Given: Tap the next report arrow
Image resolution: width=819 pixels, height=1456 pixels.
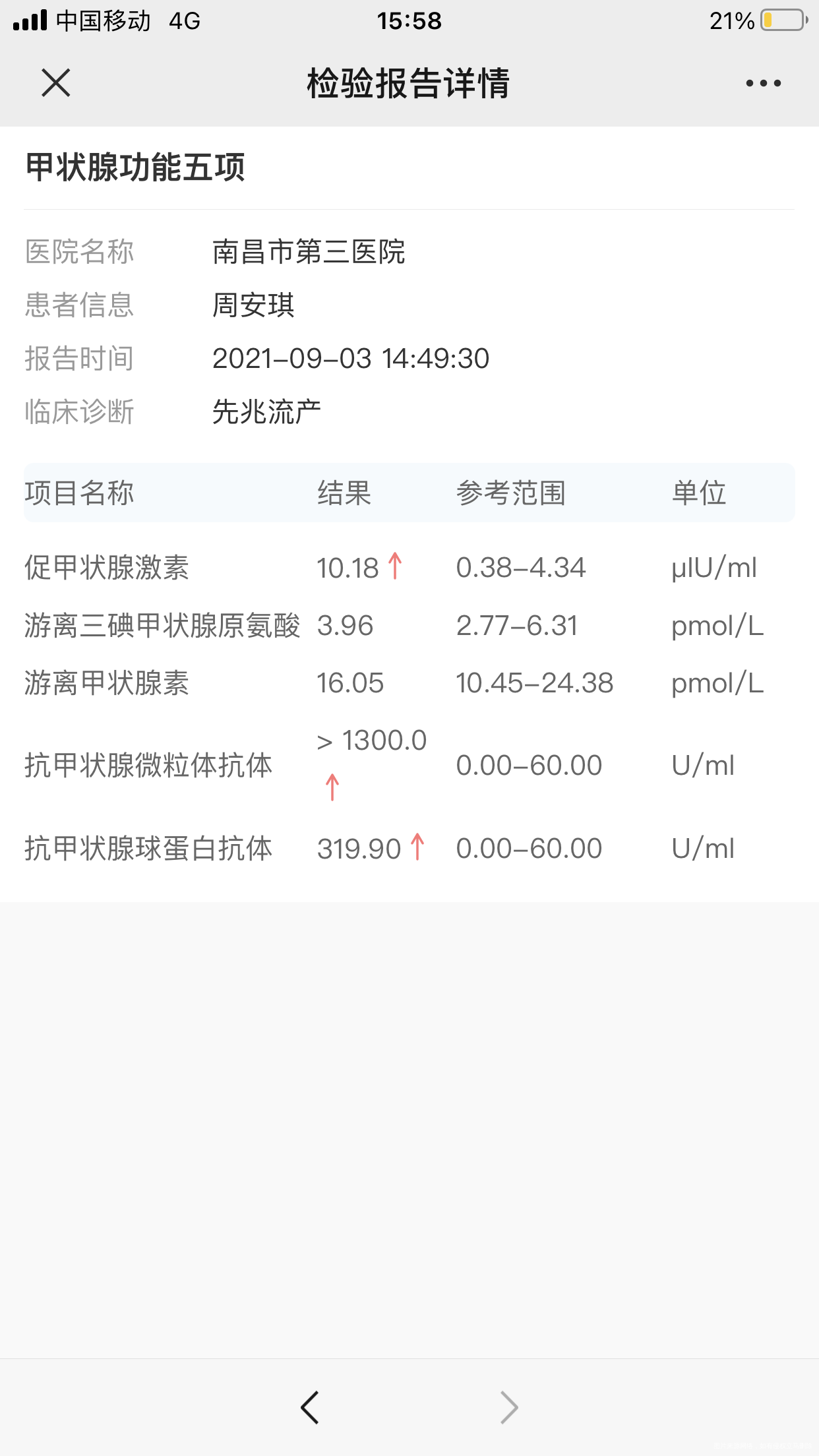Looking at the screenshot, I should pos(508,1407).
